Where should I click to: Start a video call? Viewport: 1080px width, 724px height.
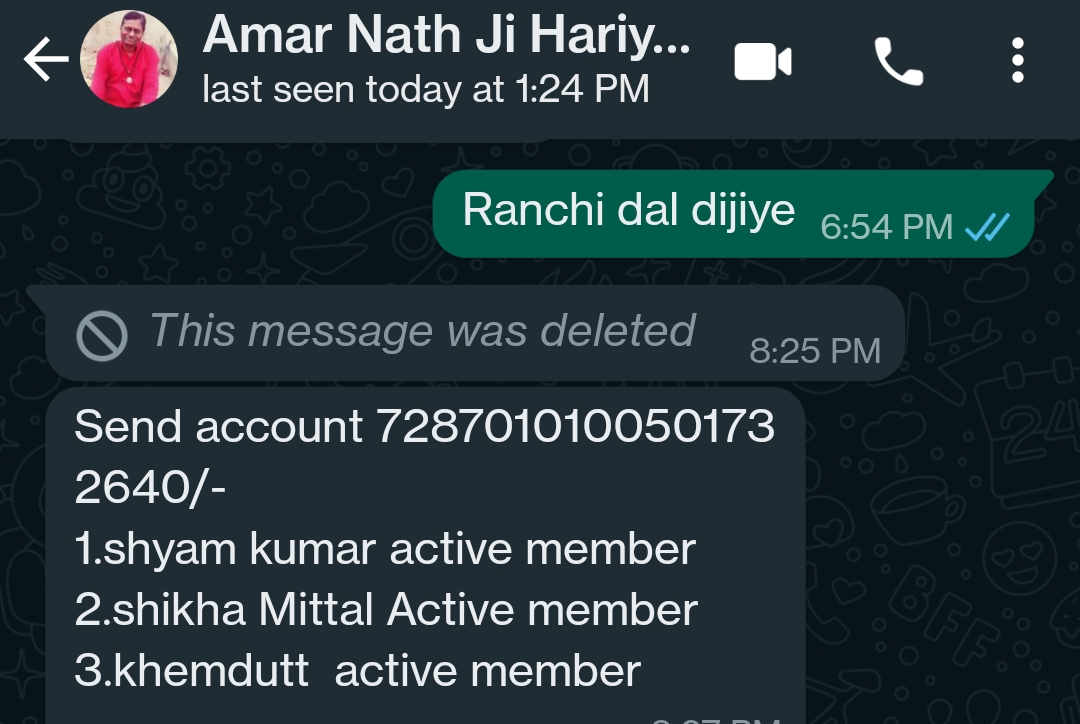[x=763, y=62]
